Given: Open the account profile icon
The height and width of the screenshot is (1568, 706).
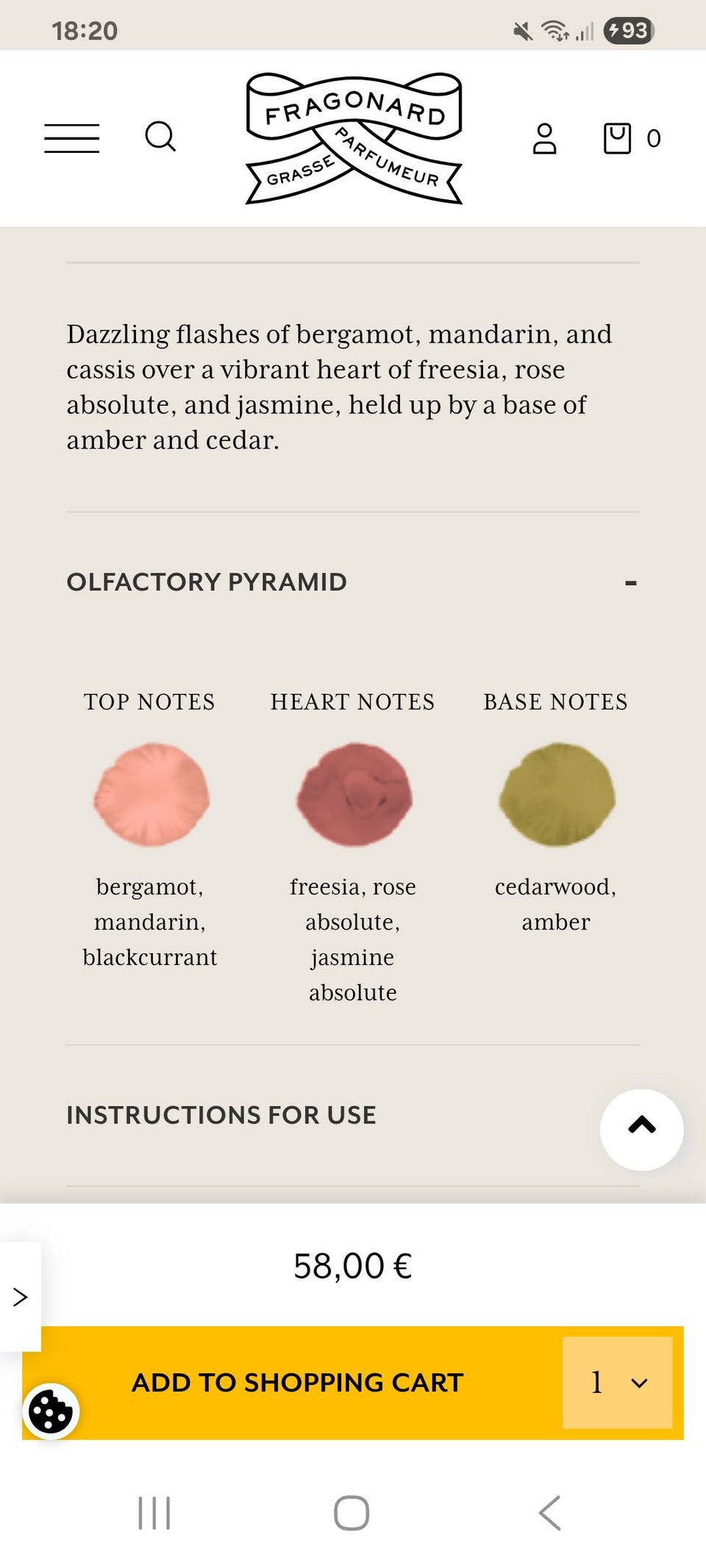Looking at the screenshot, I should click(x=545, y=138).
